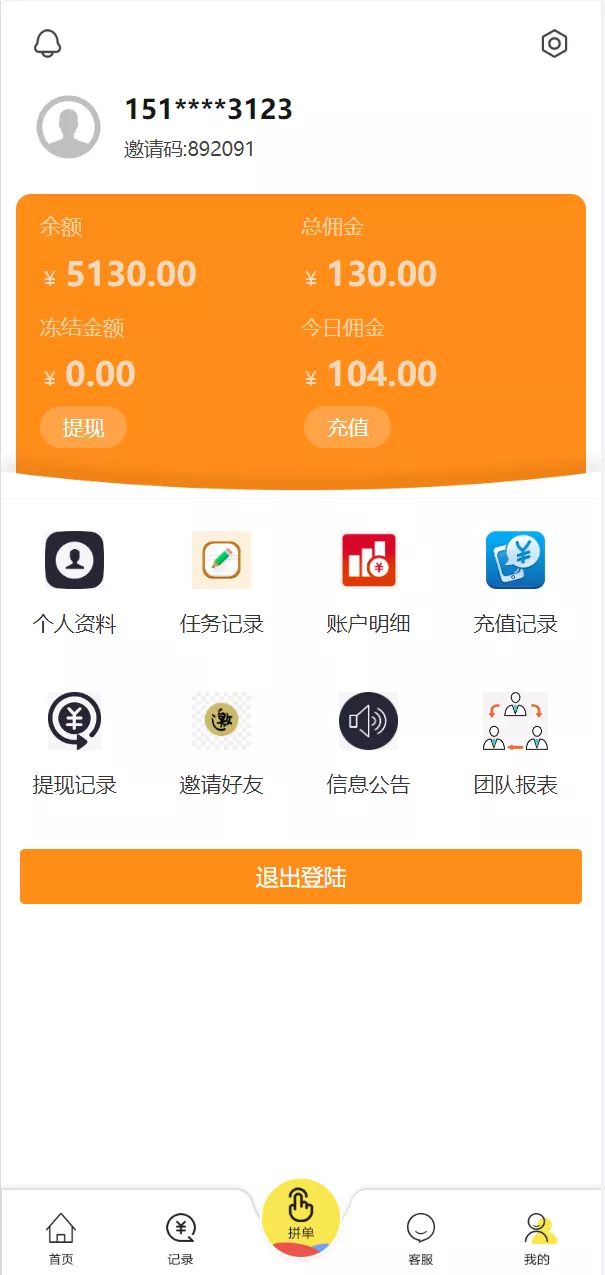
Task: Tap the profile avatar picture
Action: point(69,127)
